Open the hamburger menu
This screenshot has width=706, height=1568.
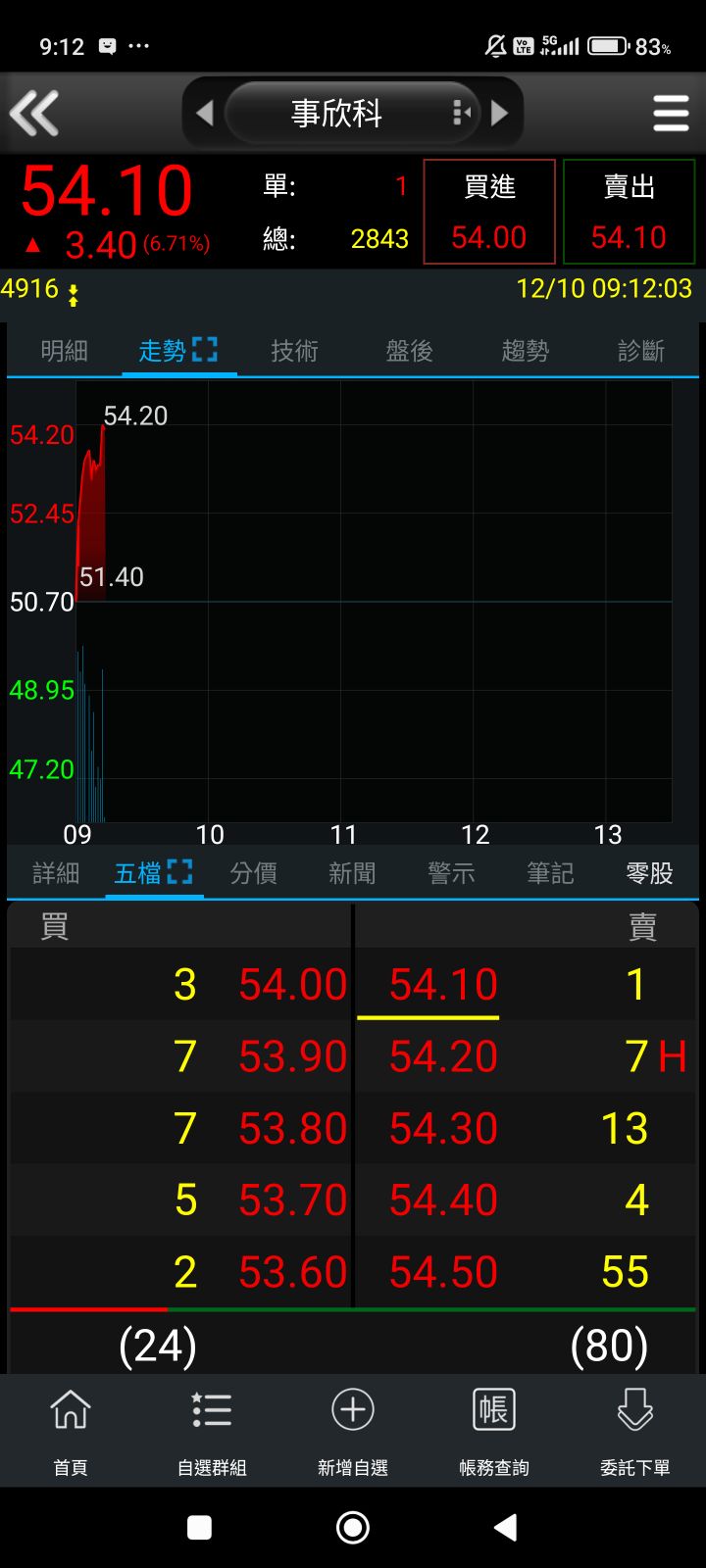click(671, 114)
